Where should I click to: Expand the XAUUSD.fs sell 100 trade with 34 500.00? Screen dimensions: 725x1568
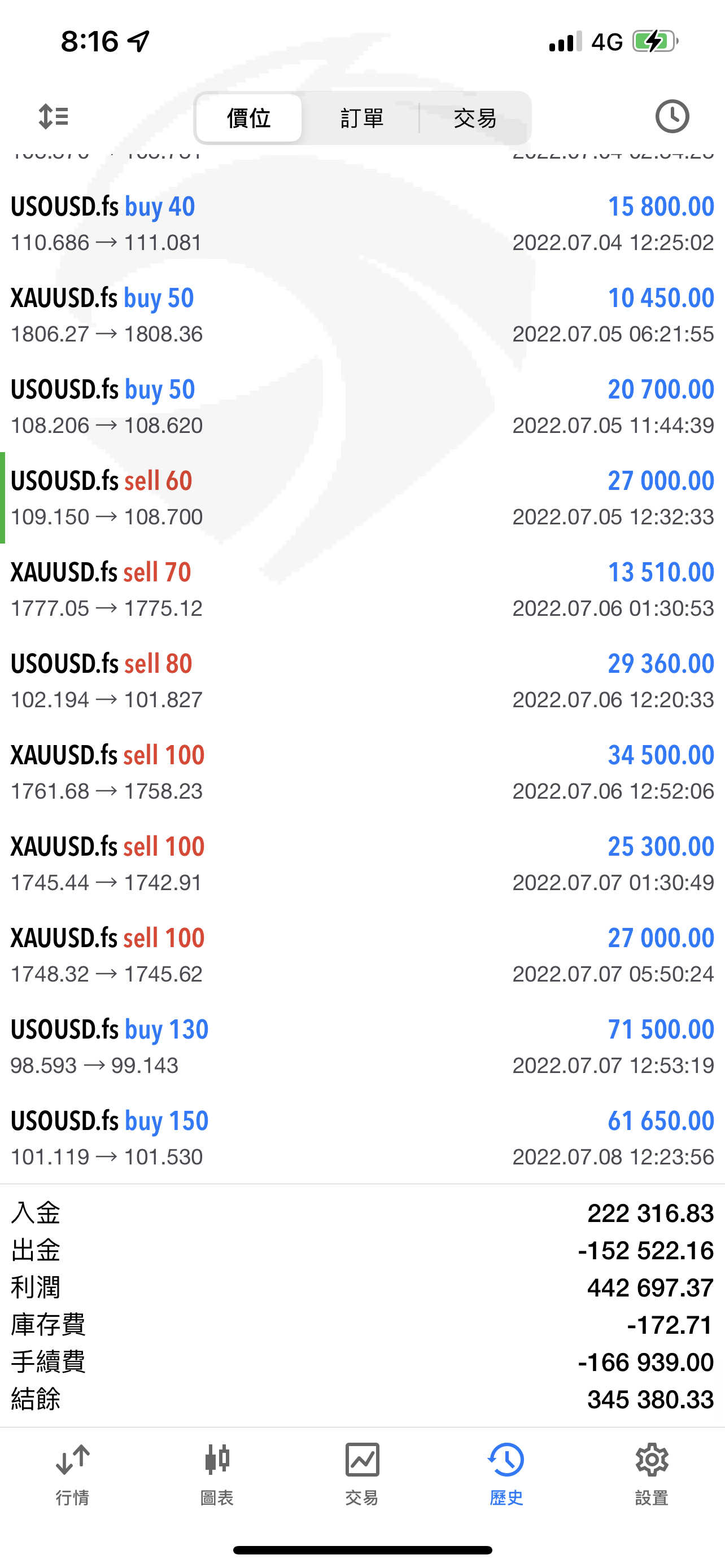point(362,771)
